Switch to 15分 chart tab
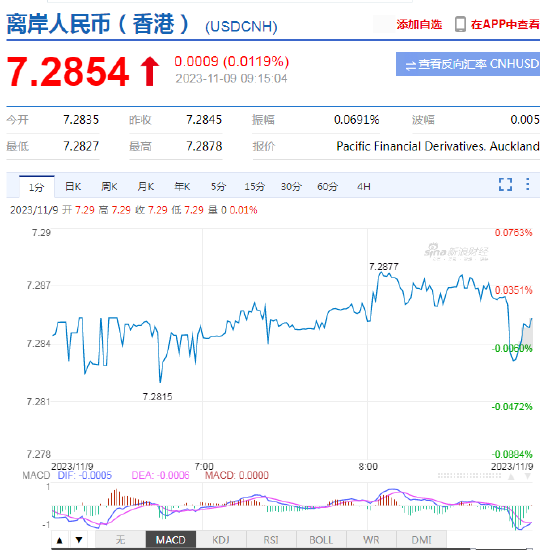550x550 pixels. pyautogui.click(x=254, y=186)
